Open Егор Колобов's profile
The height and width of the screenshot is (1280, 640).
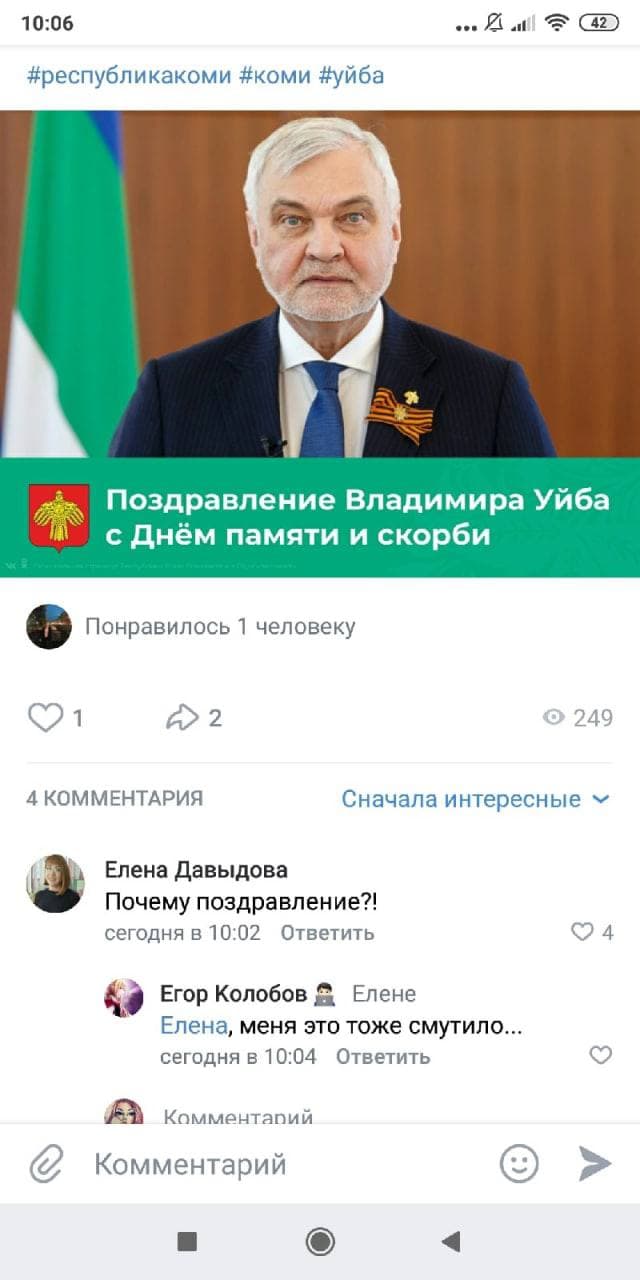tap(233, 993)
